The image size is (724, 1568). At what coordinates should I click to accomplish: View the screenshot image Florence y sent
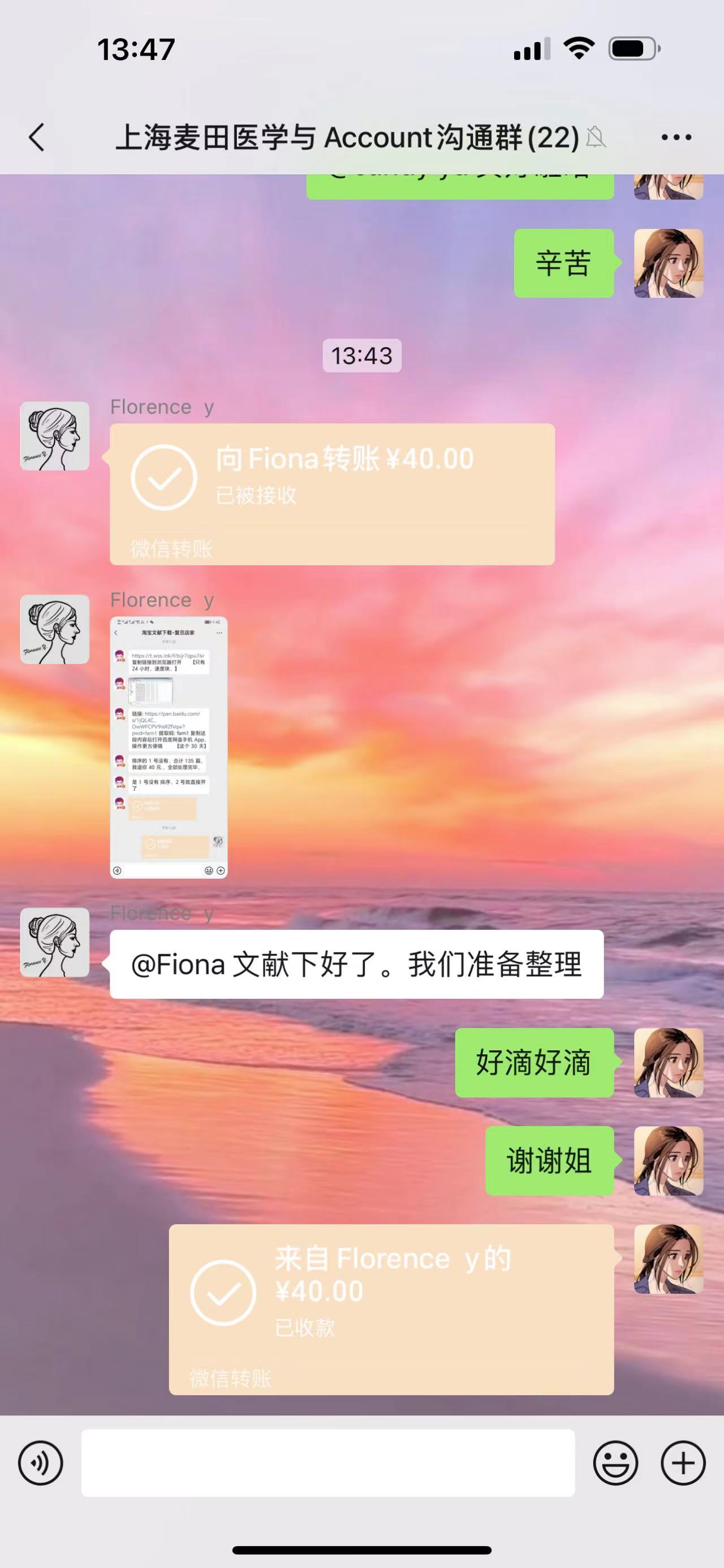click(169, 747)
